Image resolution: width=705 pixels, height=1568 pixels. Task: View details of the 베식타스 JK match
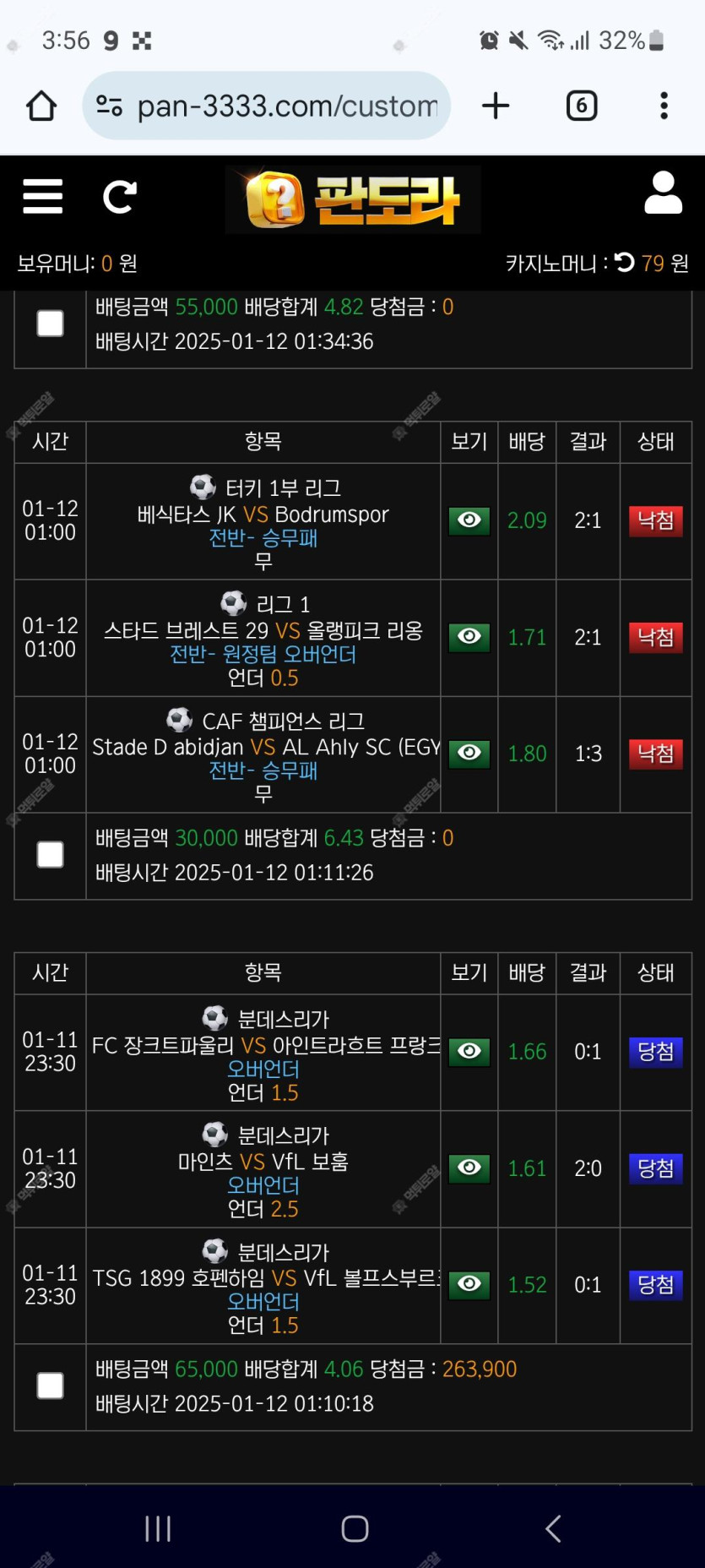(x=469, y=520)
